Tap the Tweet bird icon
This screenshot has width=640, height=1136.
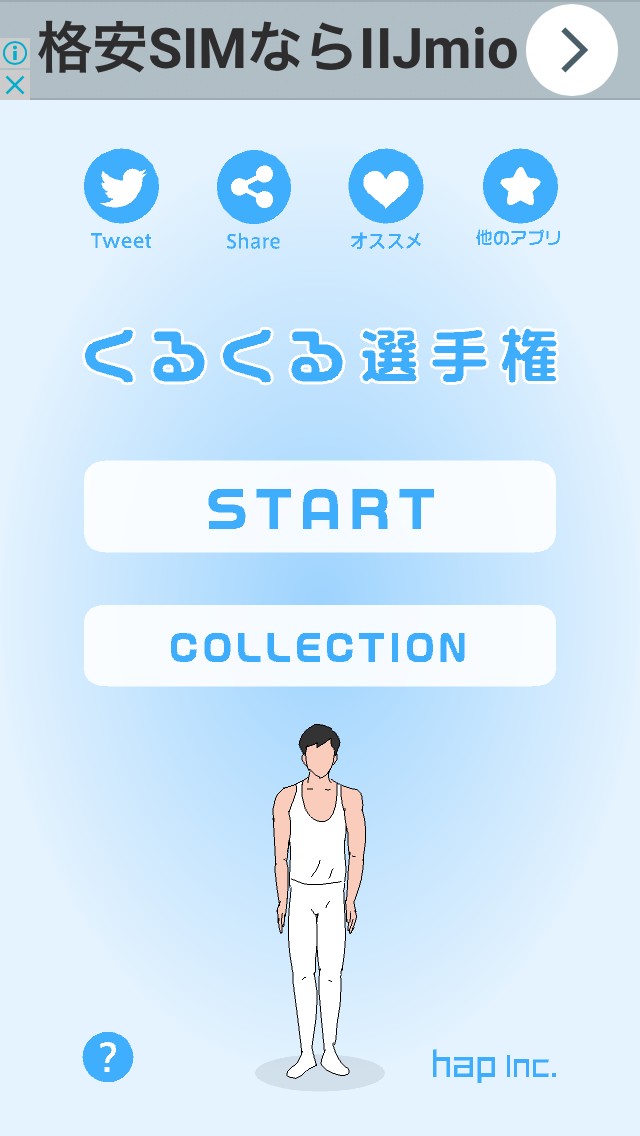tap(121, 186)
